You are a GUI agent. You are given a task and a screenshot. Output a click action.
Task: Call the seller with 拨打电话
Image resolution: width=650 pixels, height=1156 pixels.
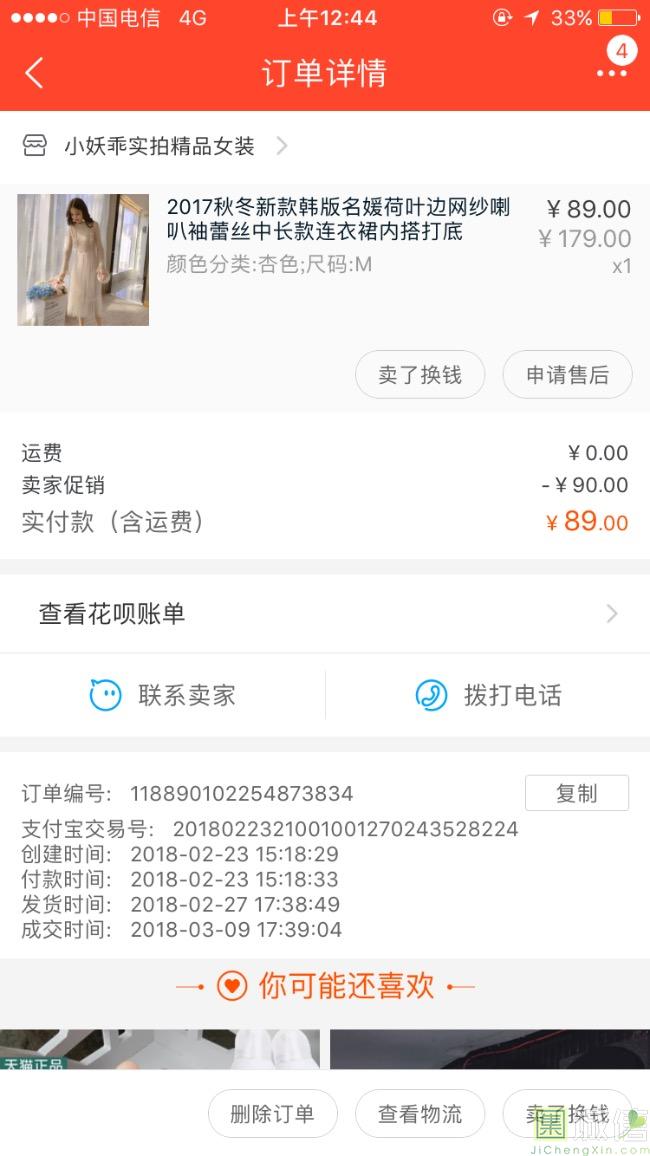tap(488, 695)
